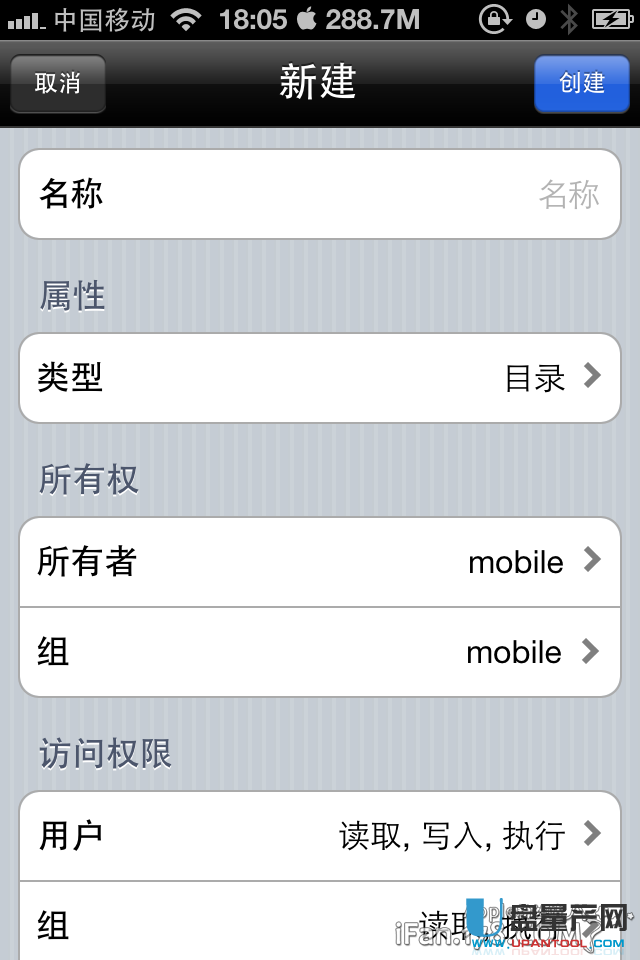The width and height of the screenshot is (640, 960).
Task: Open the 组 group row under 所有权
Action: pyautogui.click(x=320, y=652)
